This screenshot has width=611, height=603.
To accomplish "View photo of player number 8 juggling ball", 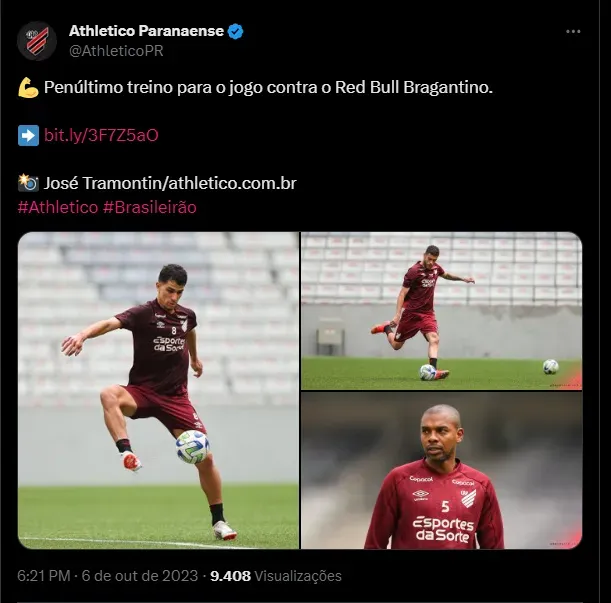I will [158, 390].
